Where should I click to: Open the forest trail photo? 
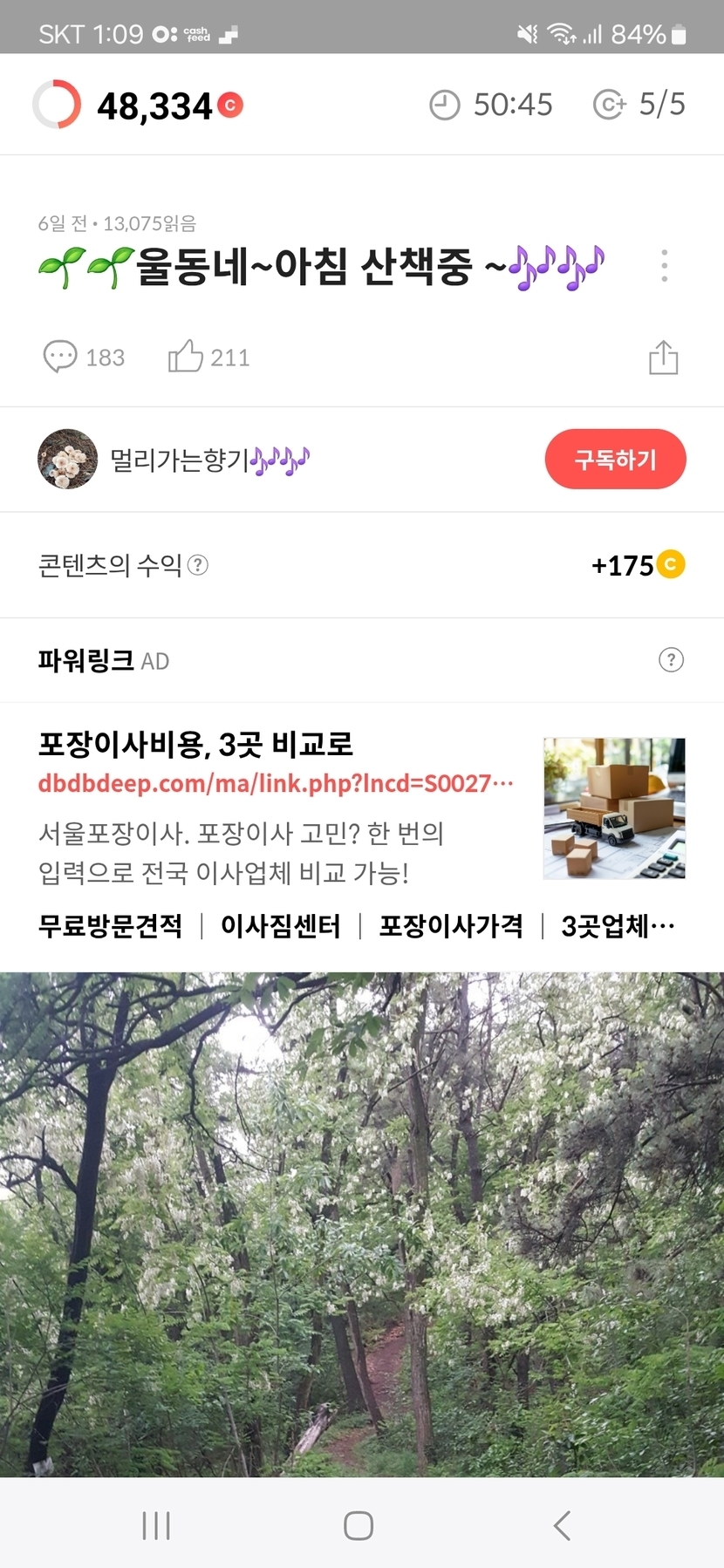coord(362,1221)
